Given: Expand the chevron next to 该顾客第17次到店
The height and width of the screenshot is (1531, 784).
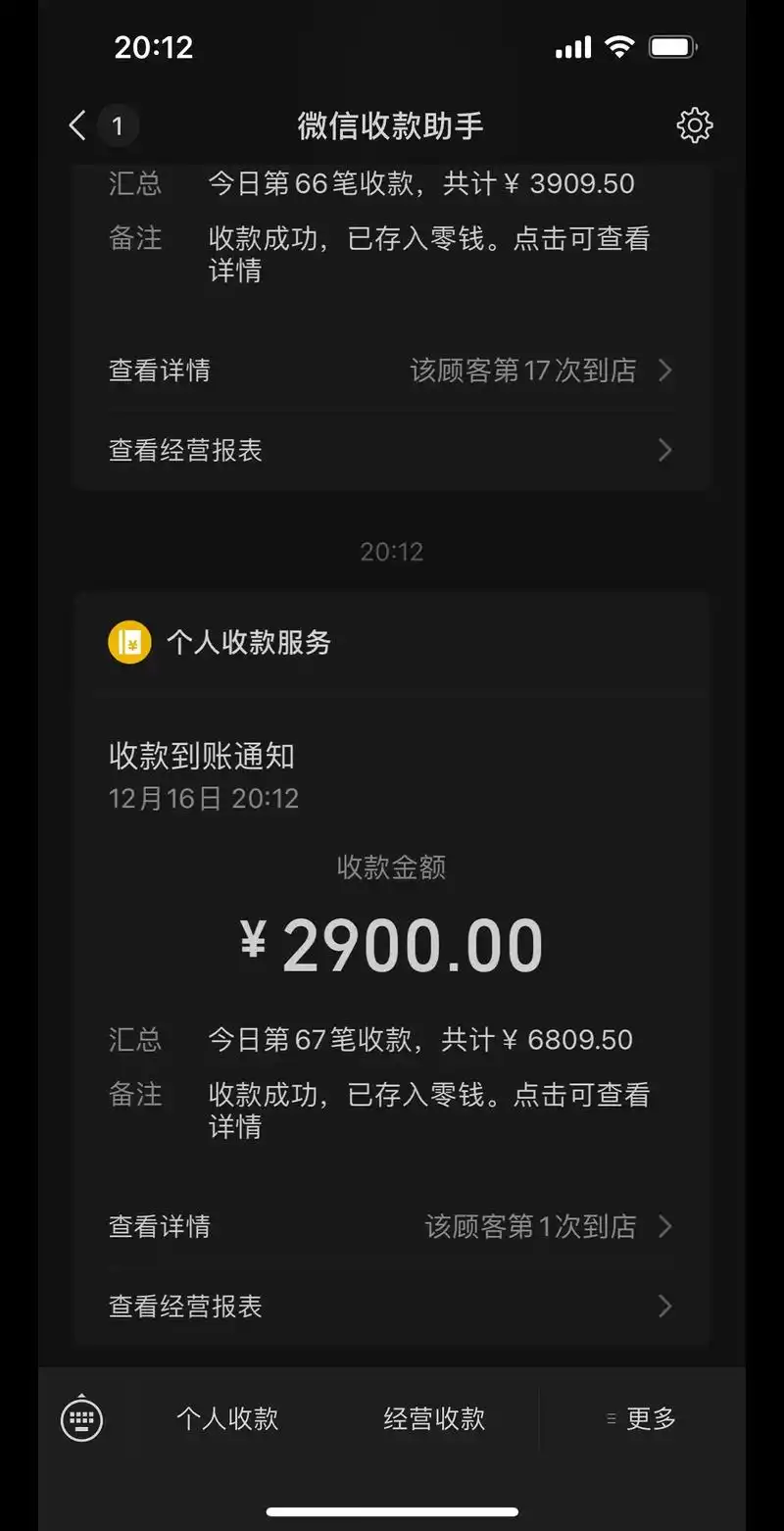Looking at the screenshot, I should tap(665, 370).
